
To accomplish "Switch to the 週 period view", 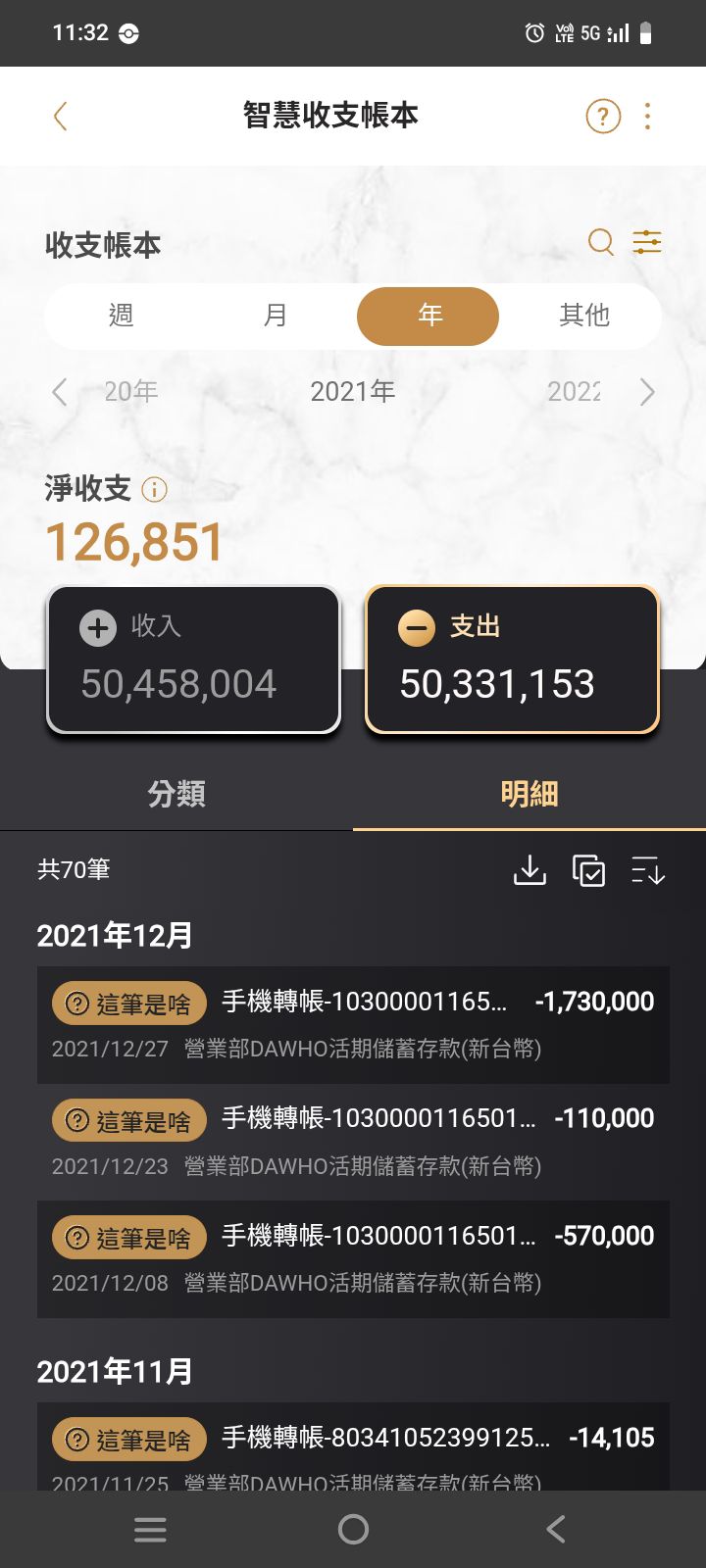I will click(121, 316).
